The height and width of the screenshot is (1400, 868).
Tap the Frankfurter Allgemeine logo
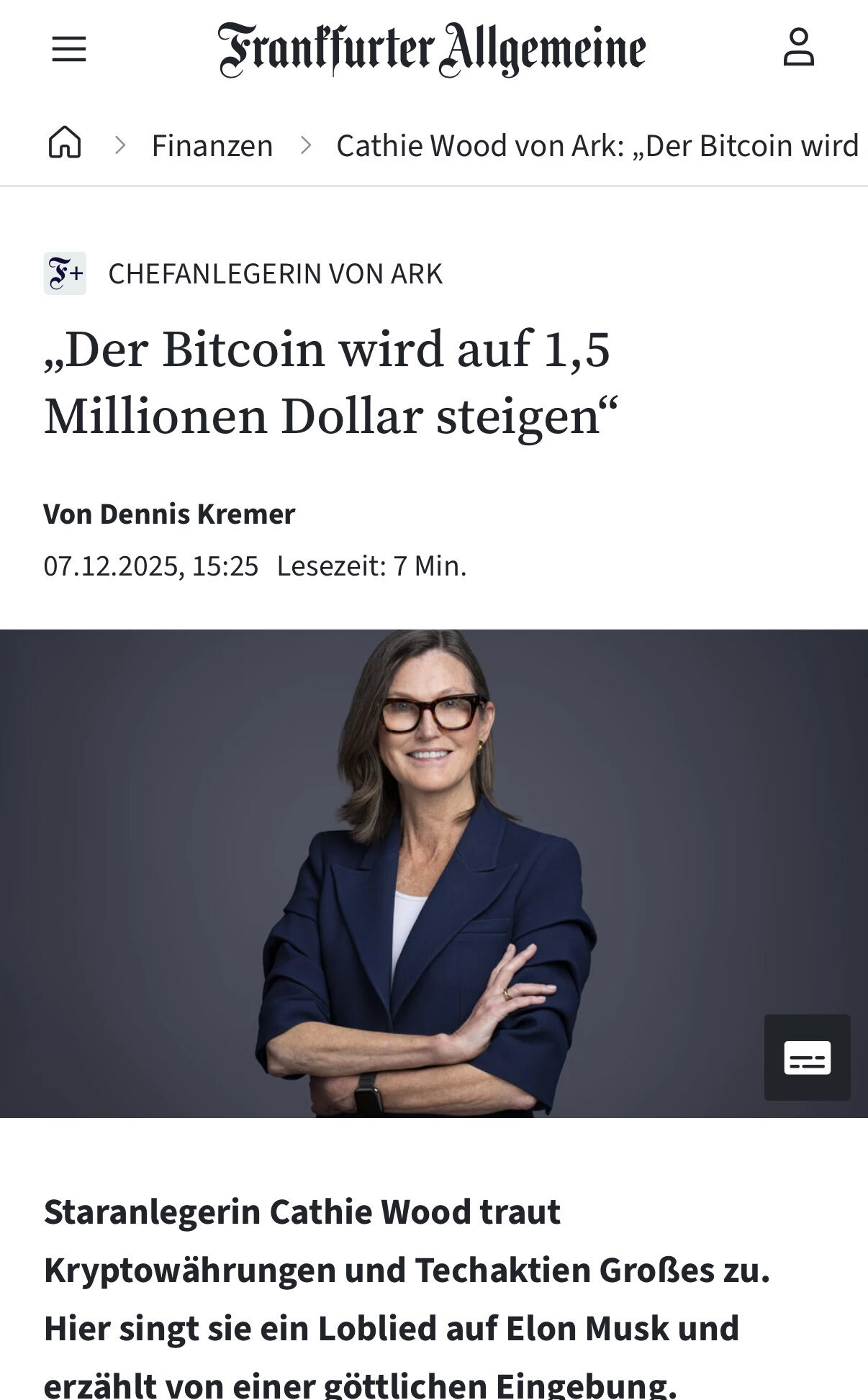432,49
